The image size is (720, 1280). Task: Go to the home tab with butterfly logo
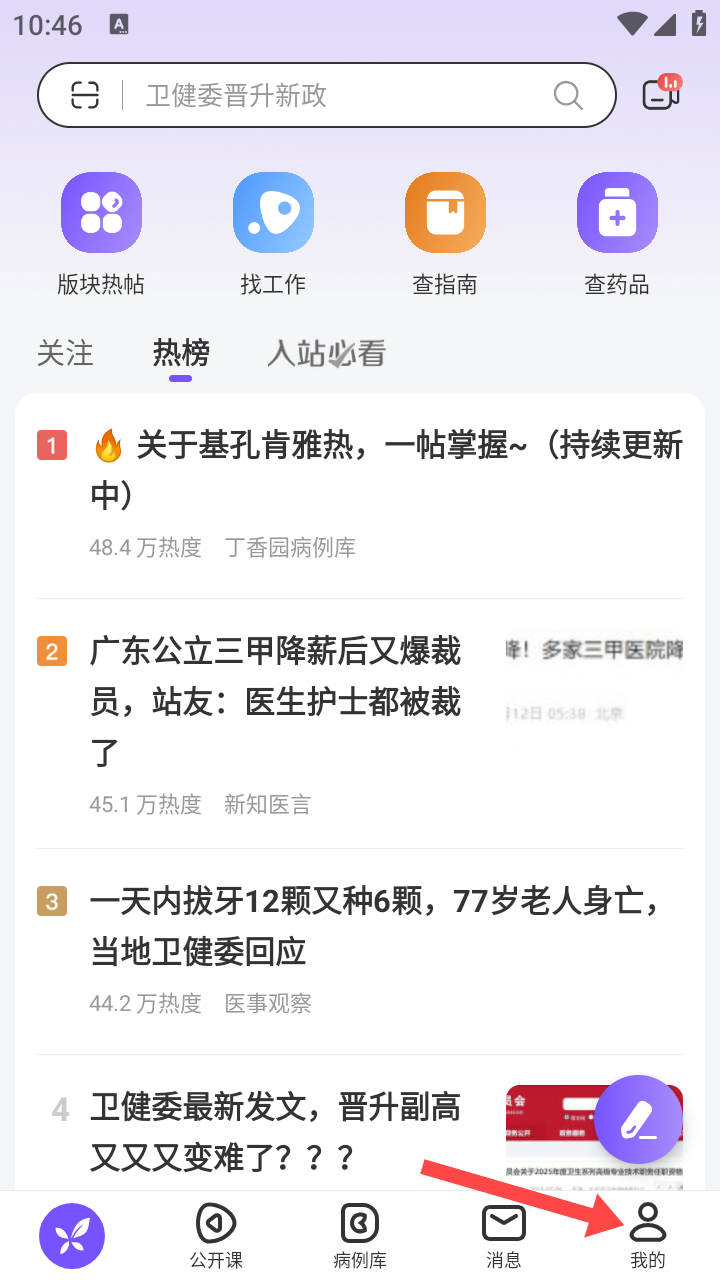coord(72,1236)
